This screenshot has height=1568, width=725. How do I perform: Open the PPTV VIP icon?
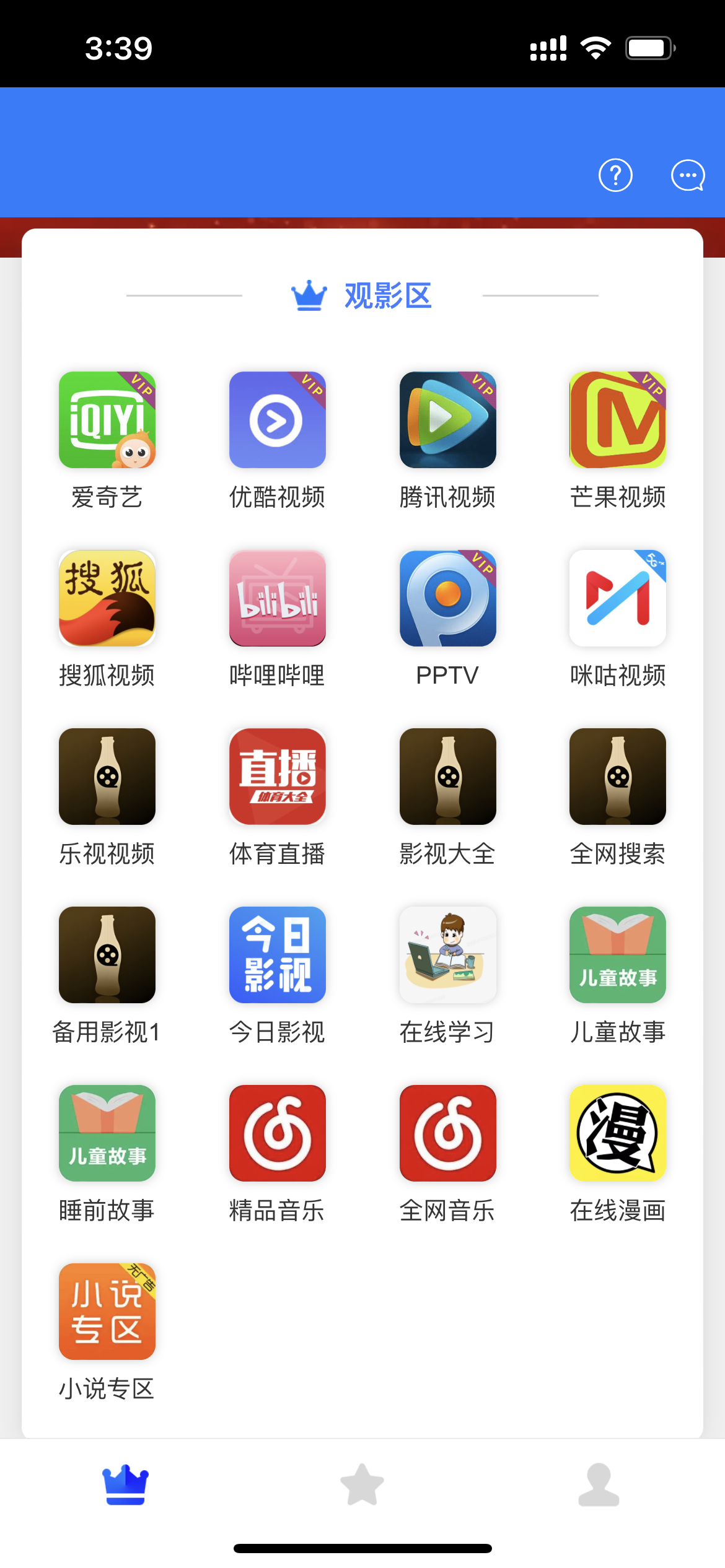[447, 598]
